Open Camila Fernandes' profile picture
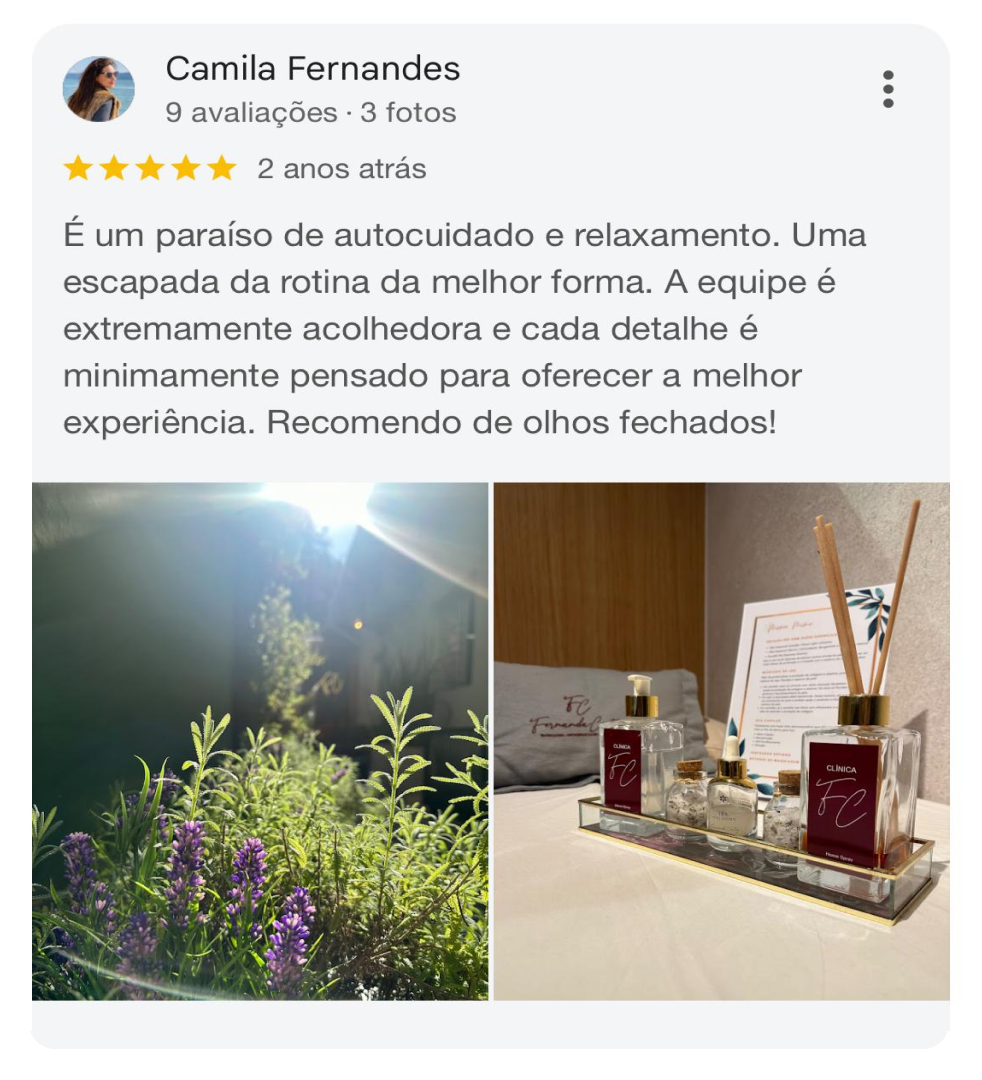982x1080 pixels. [x=98, y=89]
